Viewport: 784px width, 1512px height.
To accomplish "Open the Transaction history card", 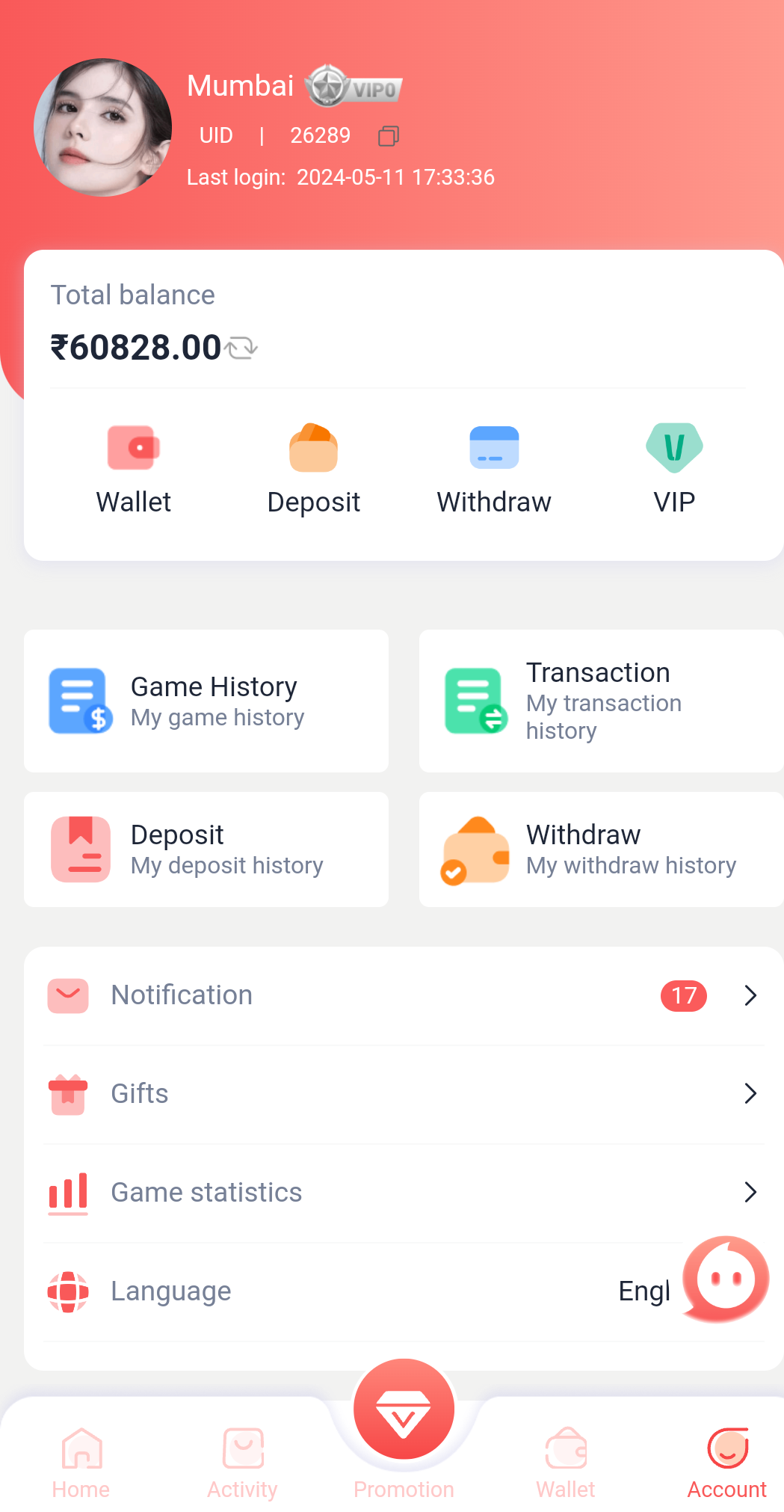I will (x=601, y=701).
